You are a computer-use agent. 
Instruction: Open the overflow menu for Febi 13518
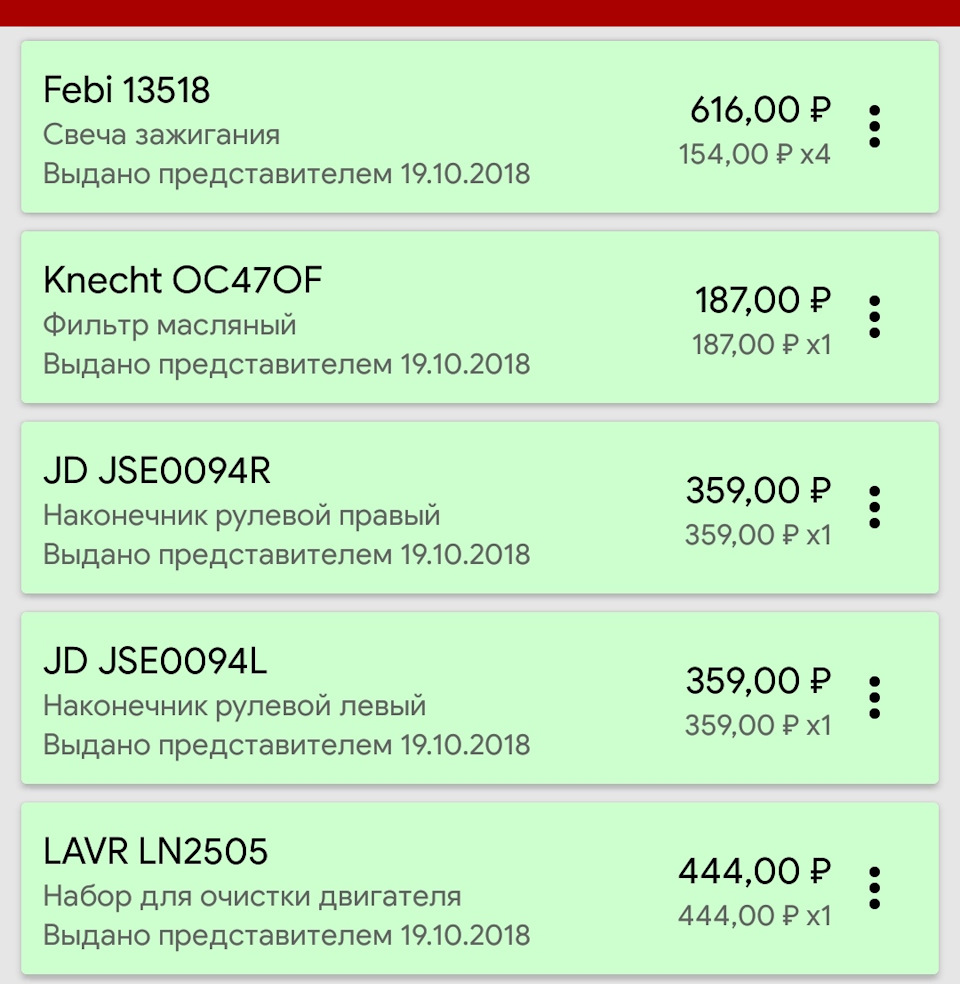874,127
